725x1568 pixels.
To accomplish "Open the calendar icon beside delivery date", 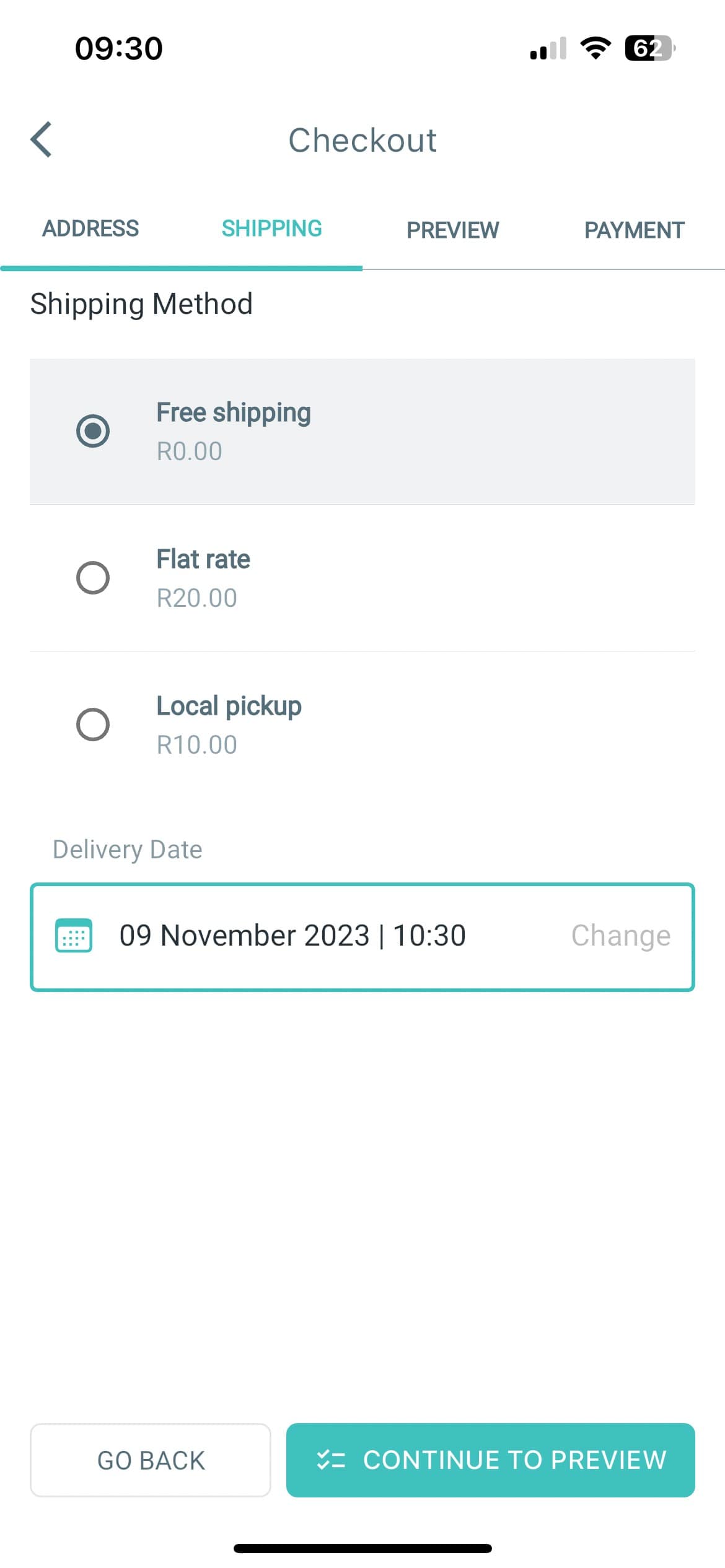I will [x=72, y=936].
